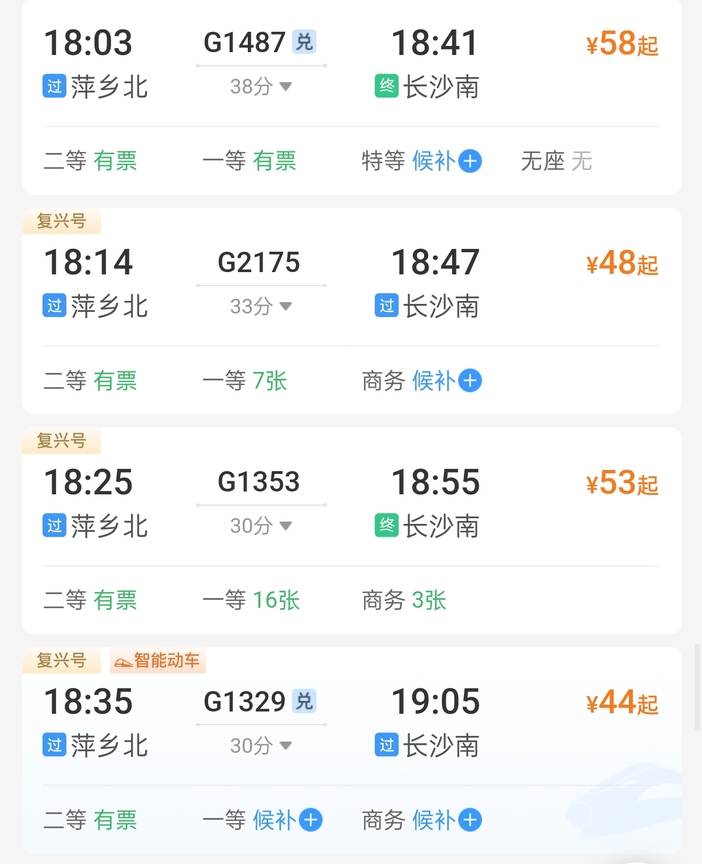This screenshot has height=864, width=702.
Task: Expand the 33分 stops list for G2175
Action: coord(261,307)
